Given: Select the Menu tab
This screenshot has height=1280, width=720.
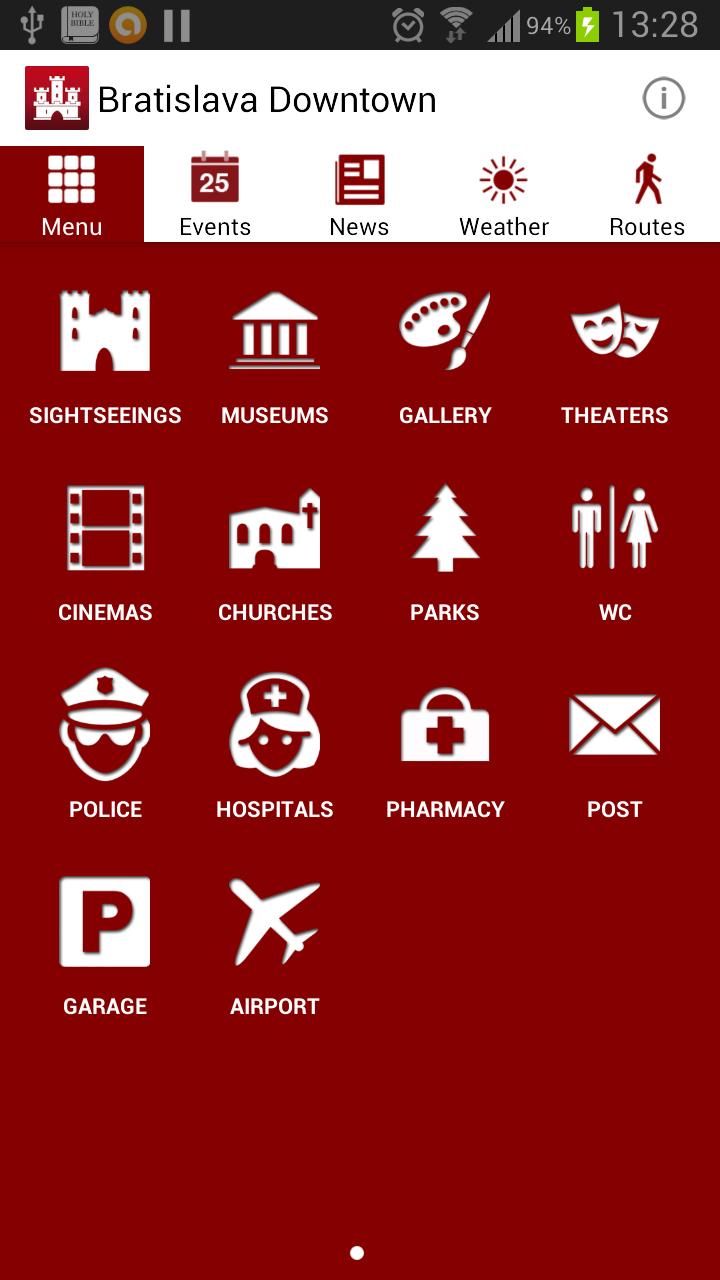Looking at the screenshot, I should click(x=72, y=195).
